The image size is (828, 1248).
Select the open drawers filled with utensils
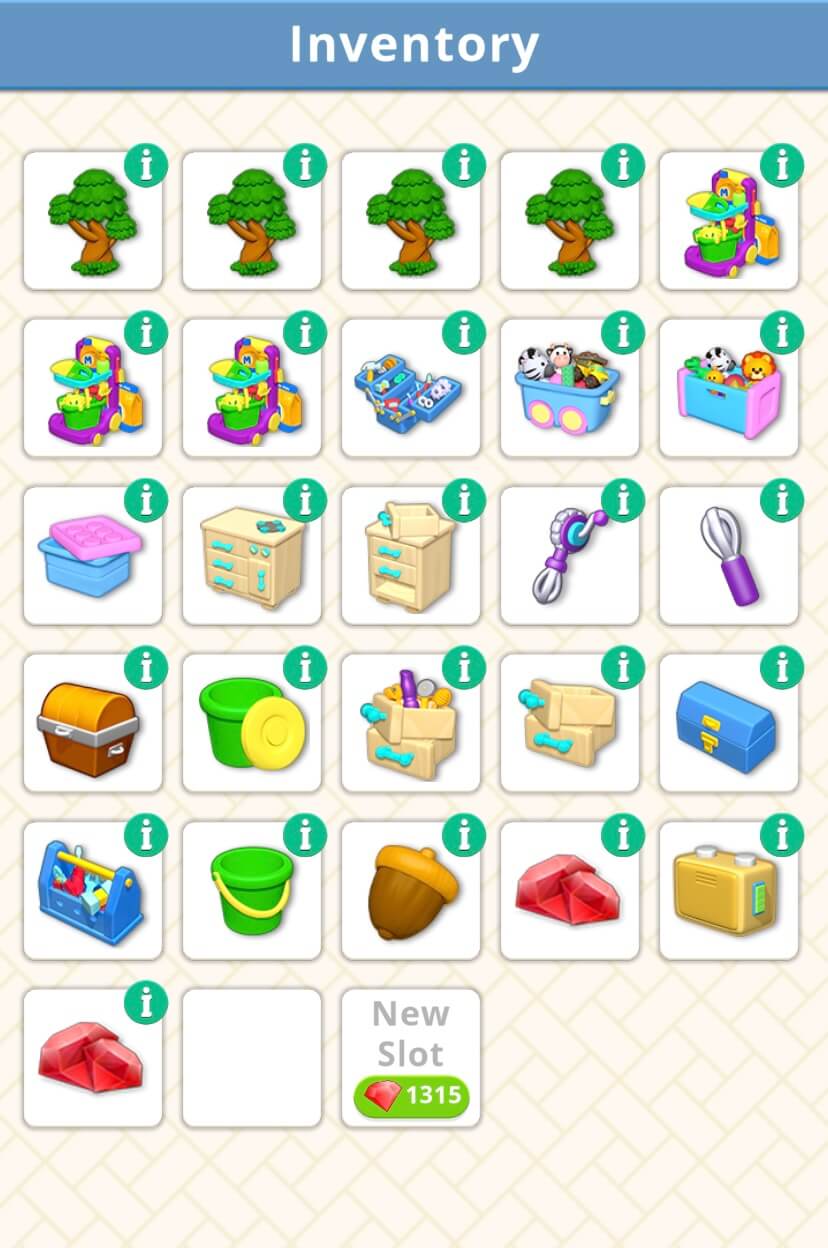[411, 725]
